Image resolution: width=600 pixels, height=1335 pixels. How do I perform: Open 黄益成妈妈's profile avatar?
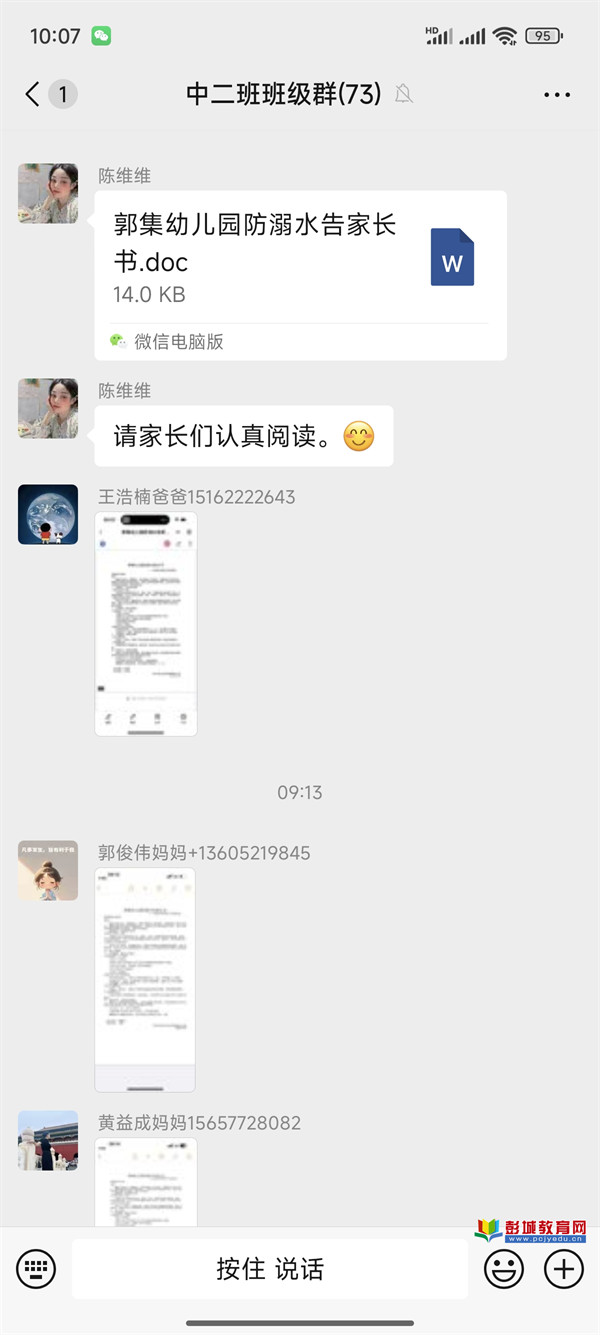(x=48, y=1140)
